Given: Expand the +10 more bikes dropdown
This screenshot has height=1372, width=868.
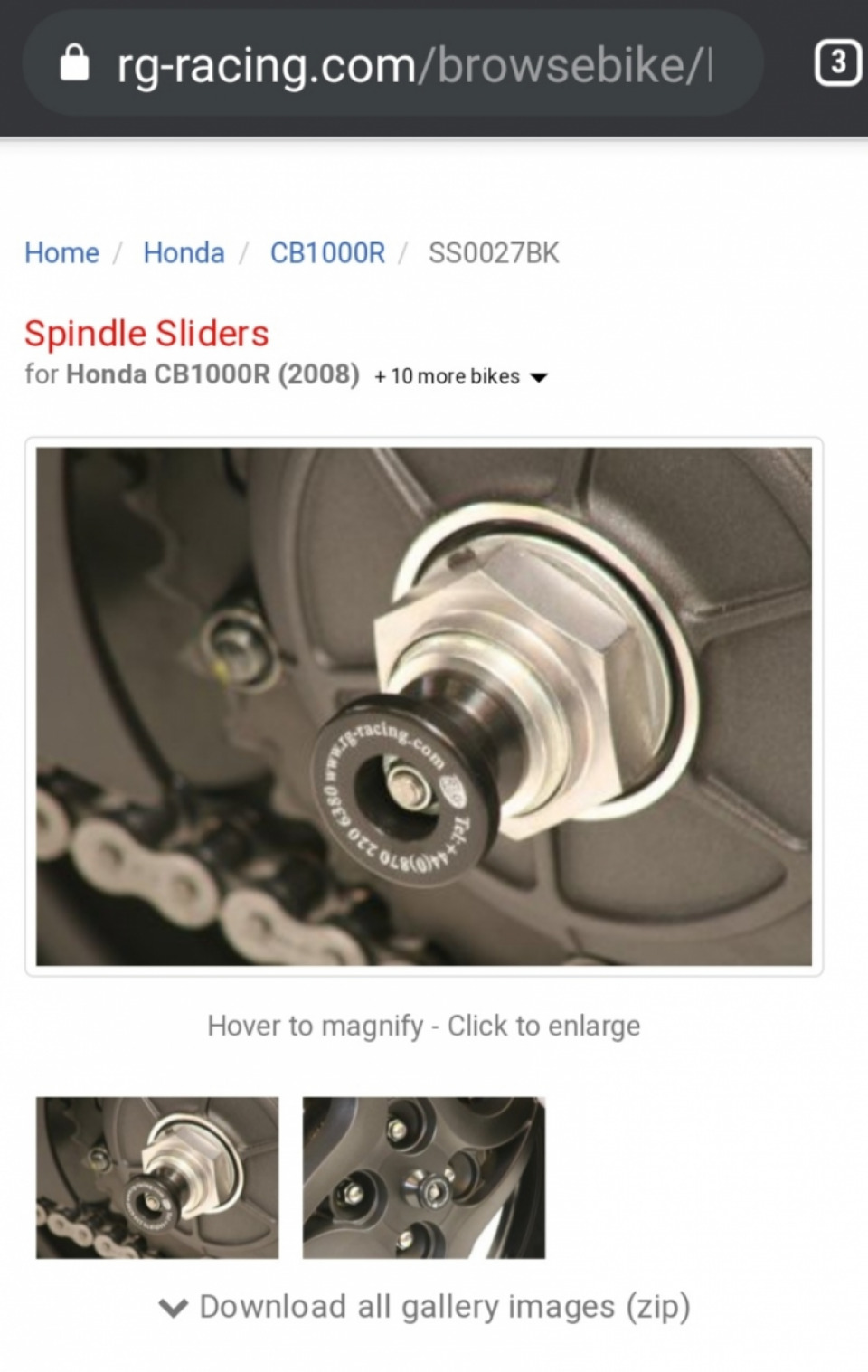Looking at the screenshot, I should pos(461,376).
